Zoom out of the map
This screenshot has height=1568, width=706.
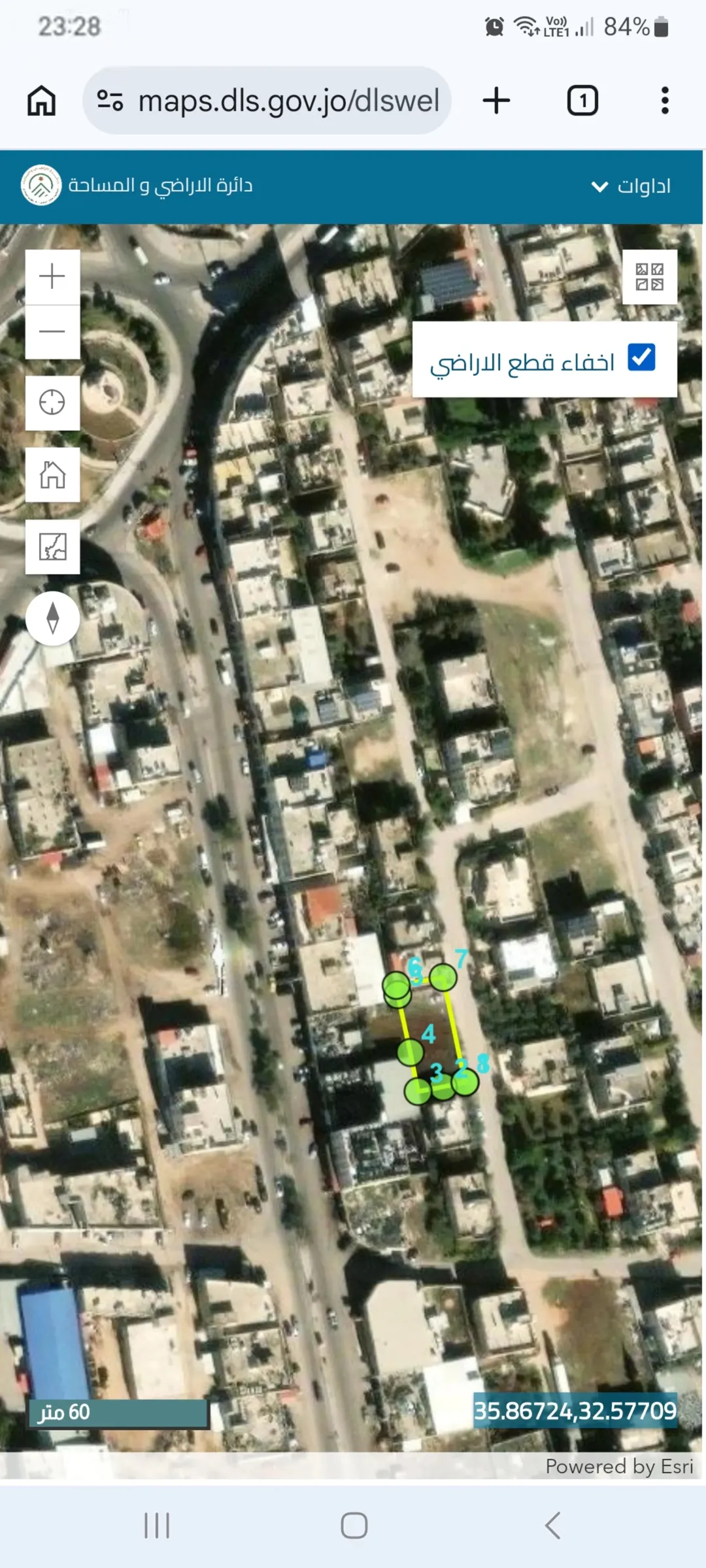[52, 331]
